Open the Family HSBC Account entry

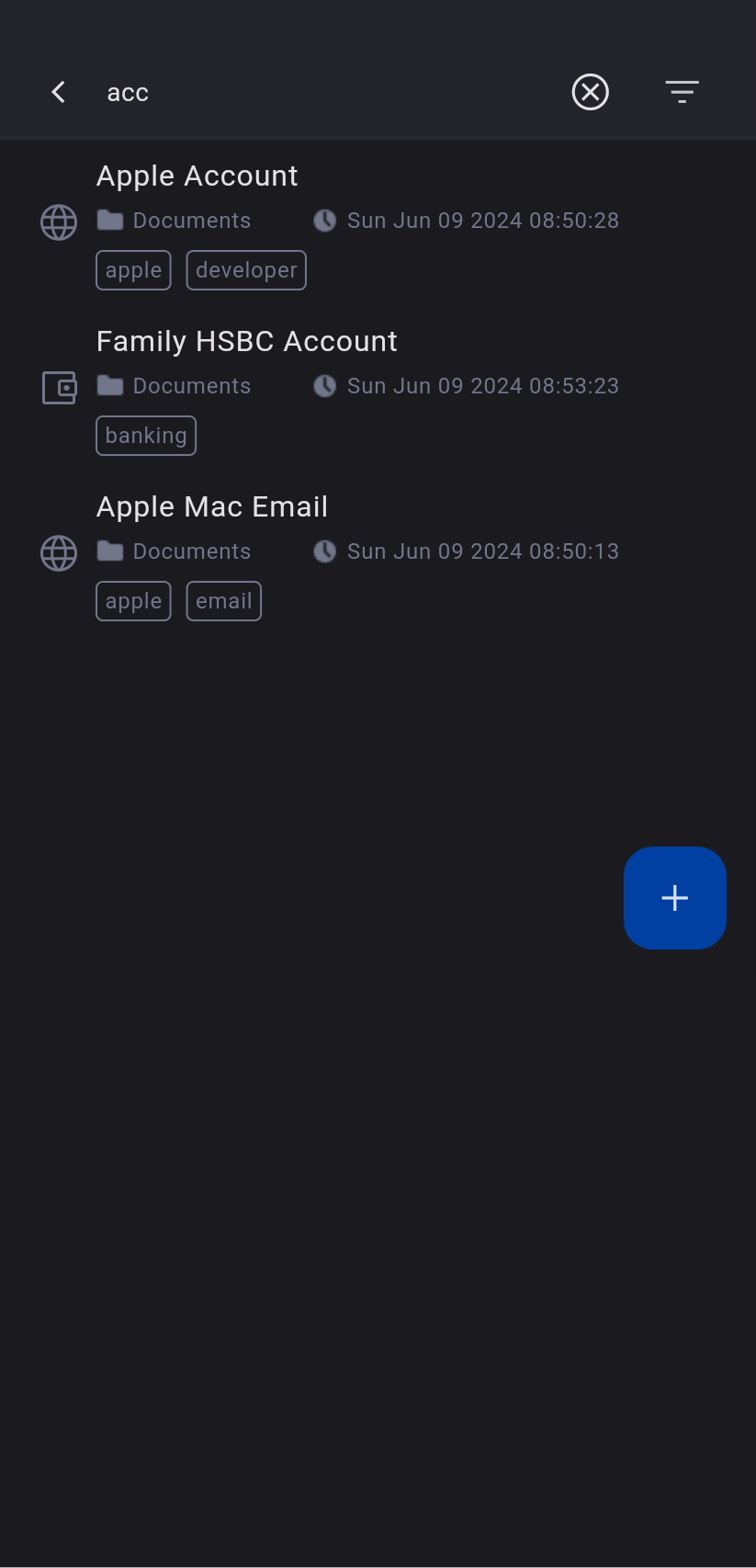point(246,342)
